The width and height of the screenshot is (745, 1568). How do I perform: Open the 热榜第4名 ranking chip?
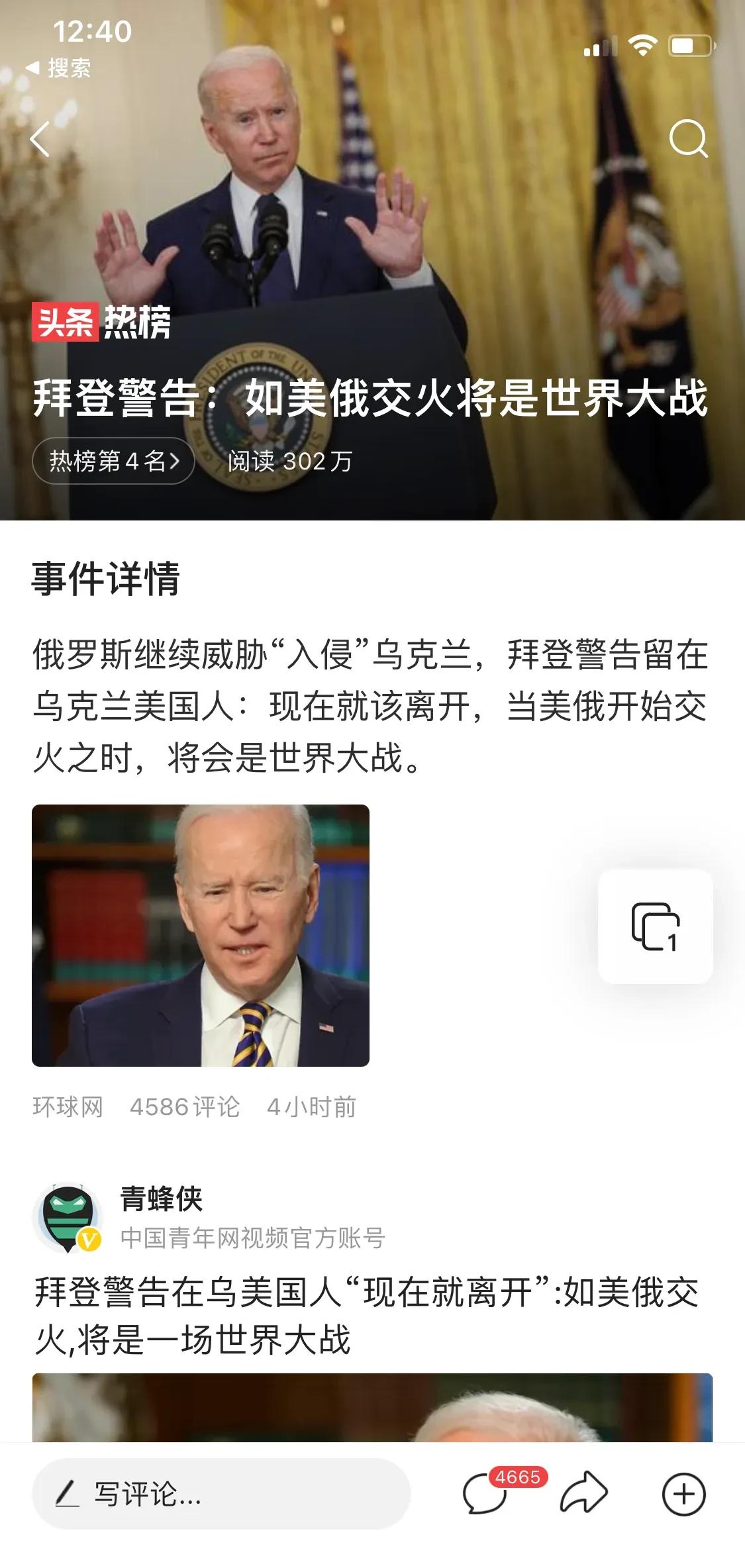(x=114, y=461)
